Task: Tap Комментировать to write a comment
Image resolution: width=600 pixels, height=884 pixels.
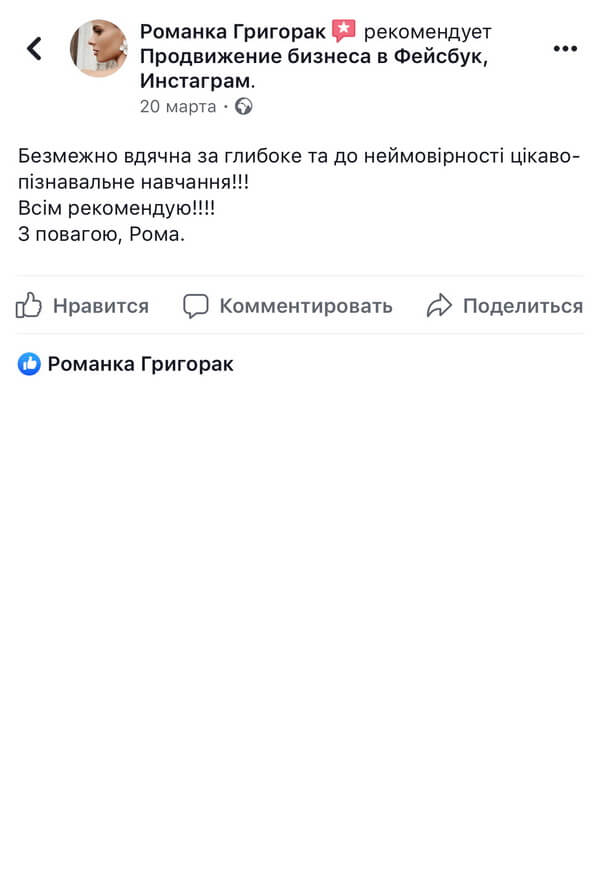Action: (288, 306)
